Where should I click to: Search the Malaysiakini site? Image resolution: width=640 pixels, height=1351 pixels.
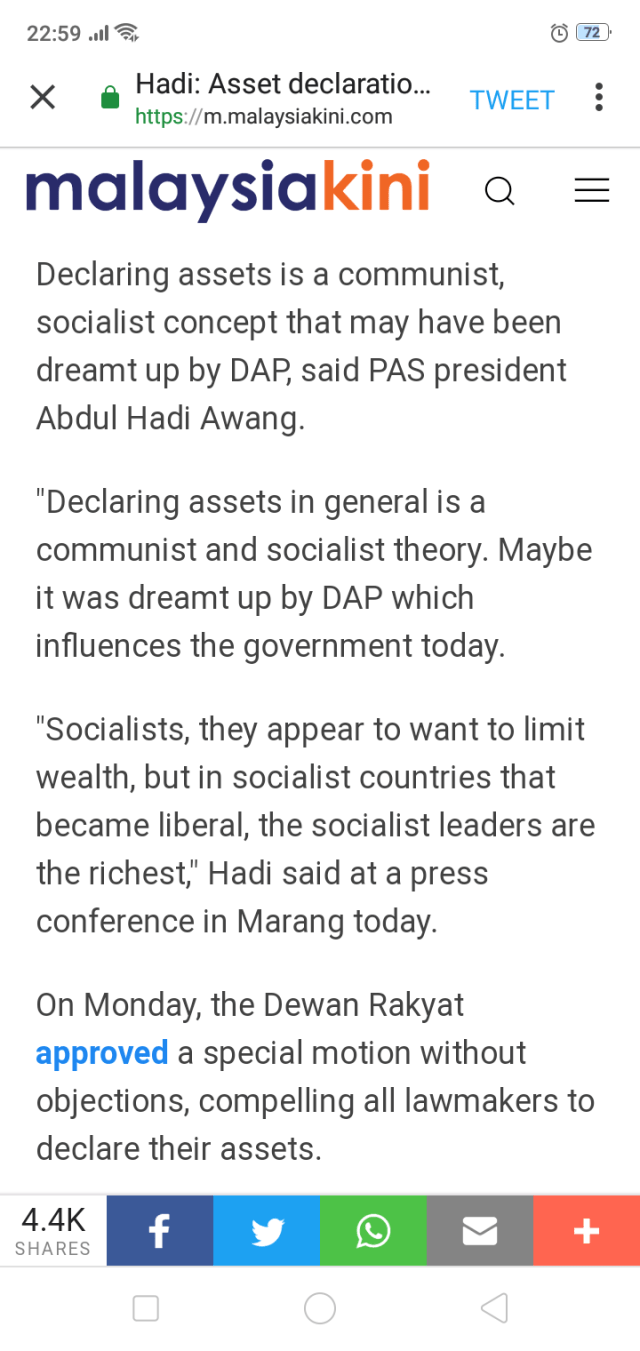point(499,190)
